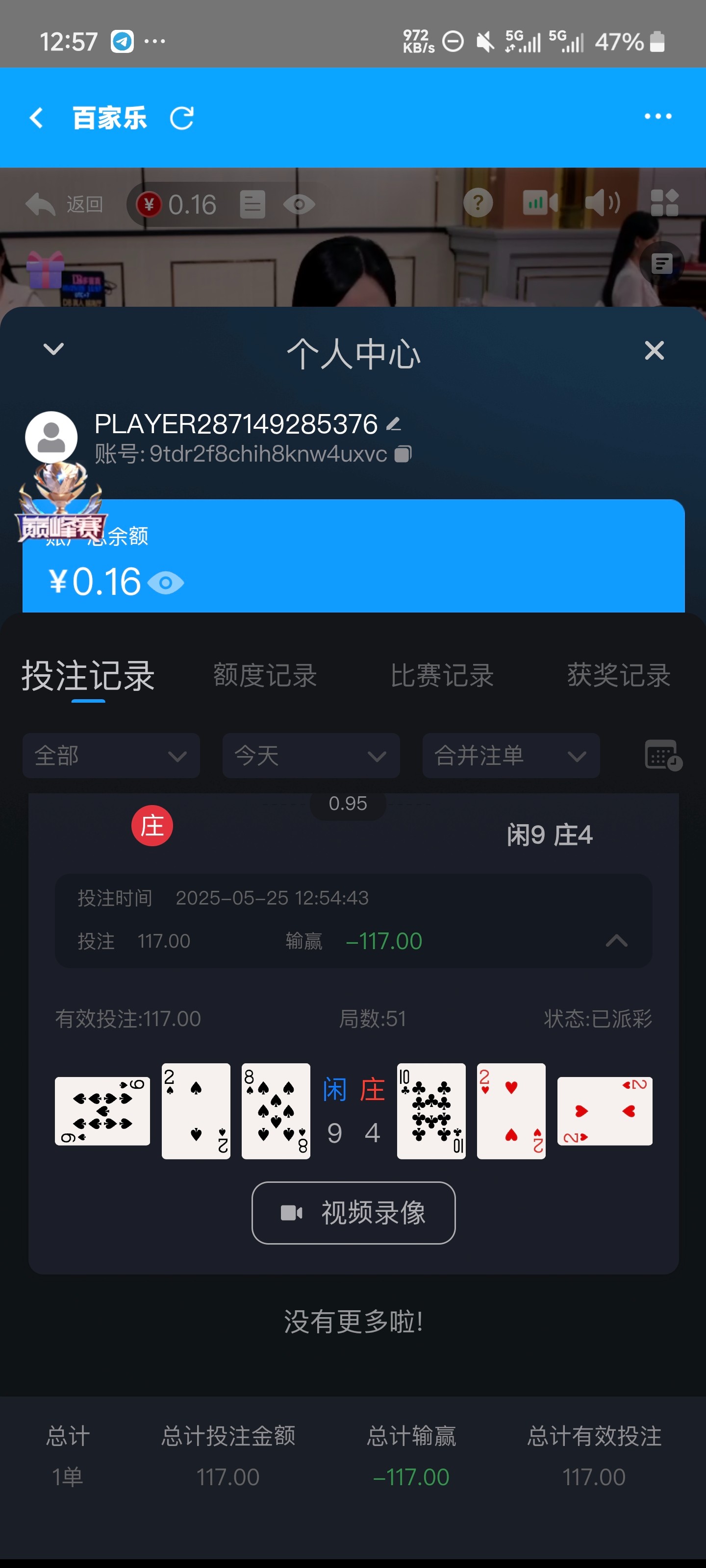Collapse 个人中心 with the down chevron

click(x=53, y=349)
